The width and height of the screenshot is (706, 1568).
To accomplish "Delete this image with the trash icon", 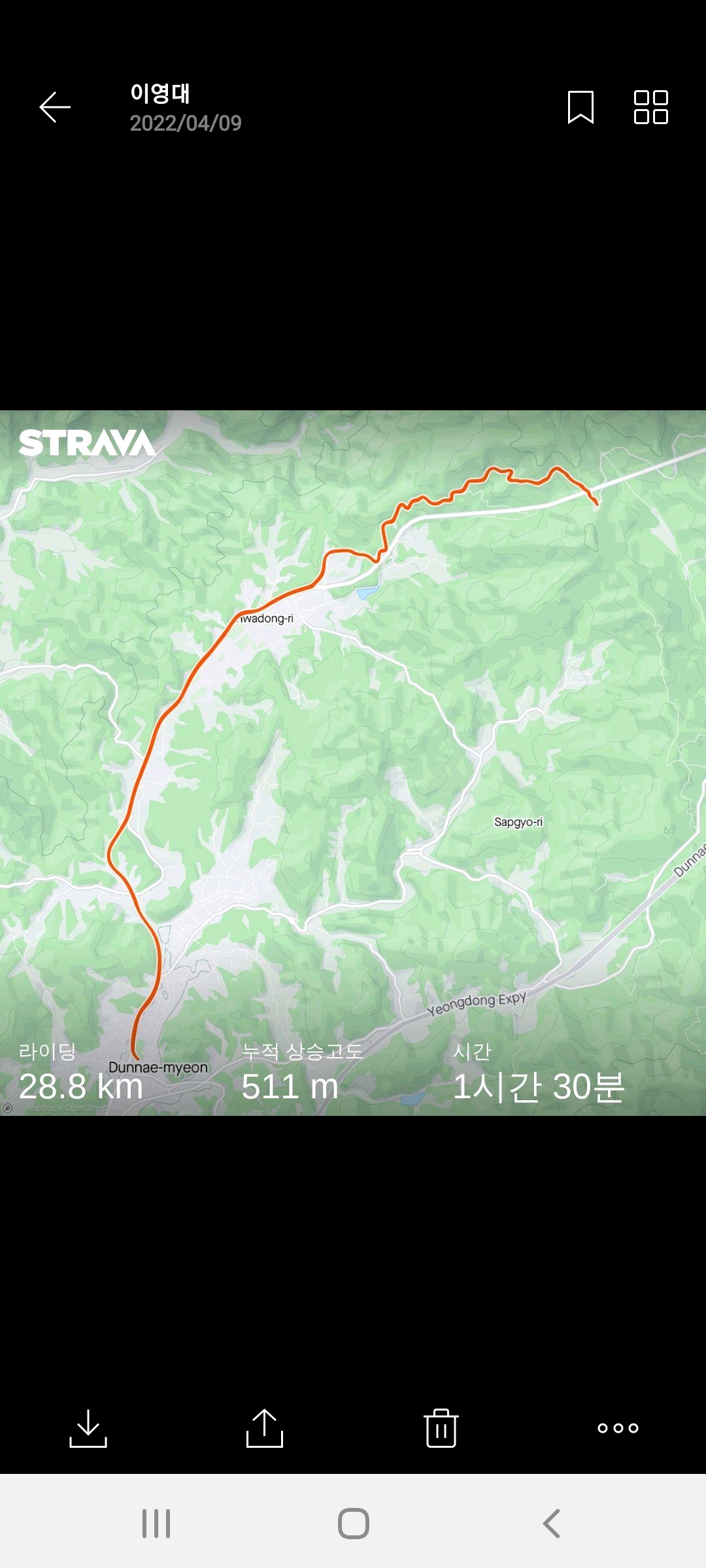I will tap(441, 1428).
